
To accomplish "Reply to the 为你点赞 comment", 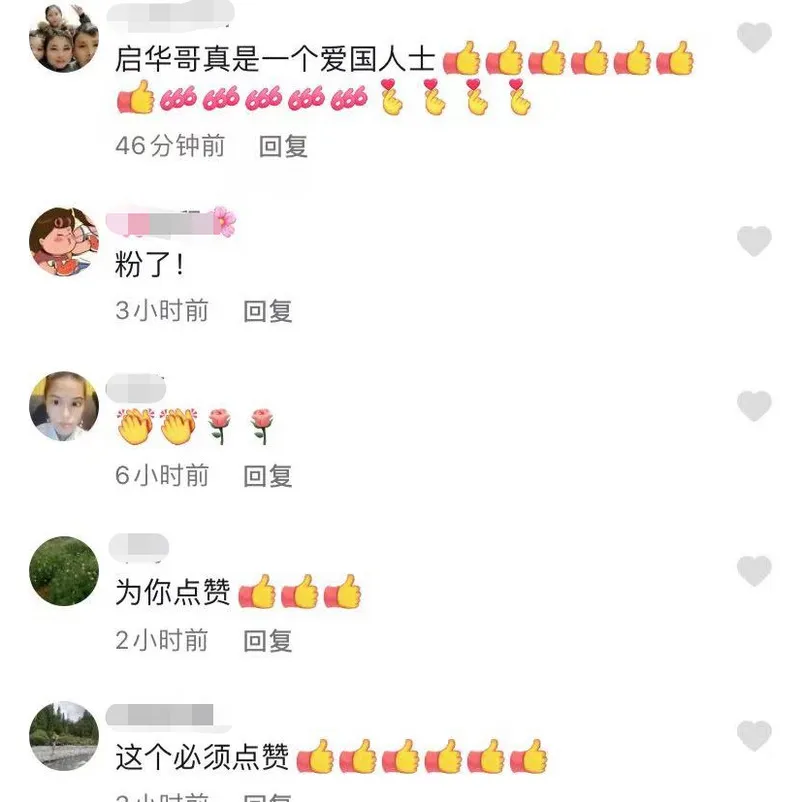I will pyautogui.click(x=268, y=640).
